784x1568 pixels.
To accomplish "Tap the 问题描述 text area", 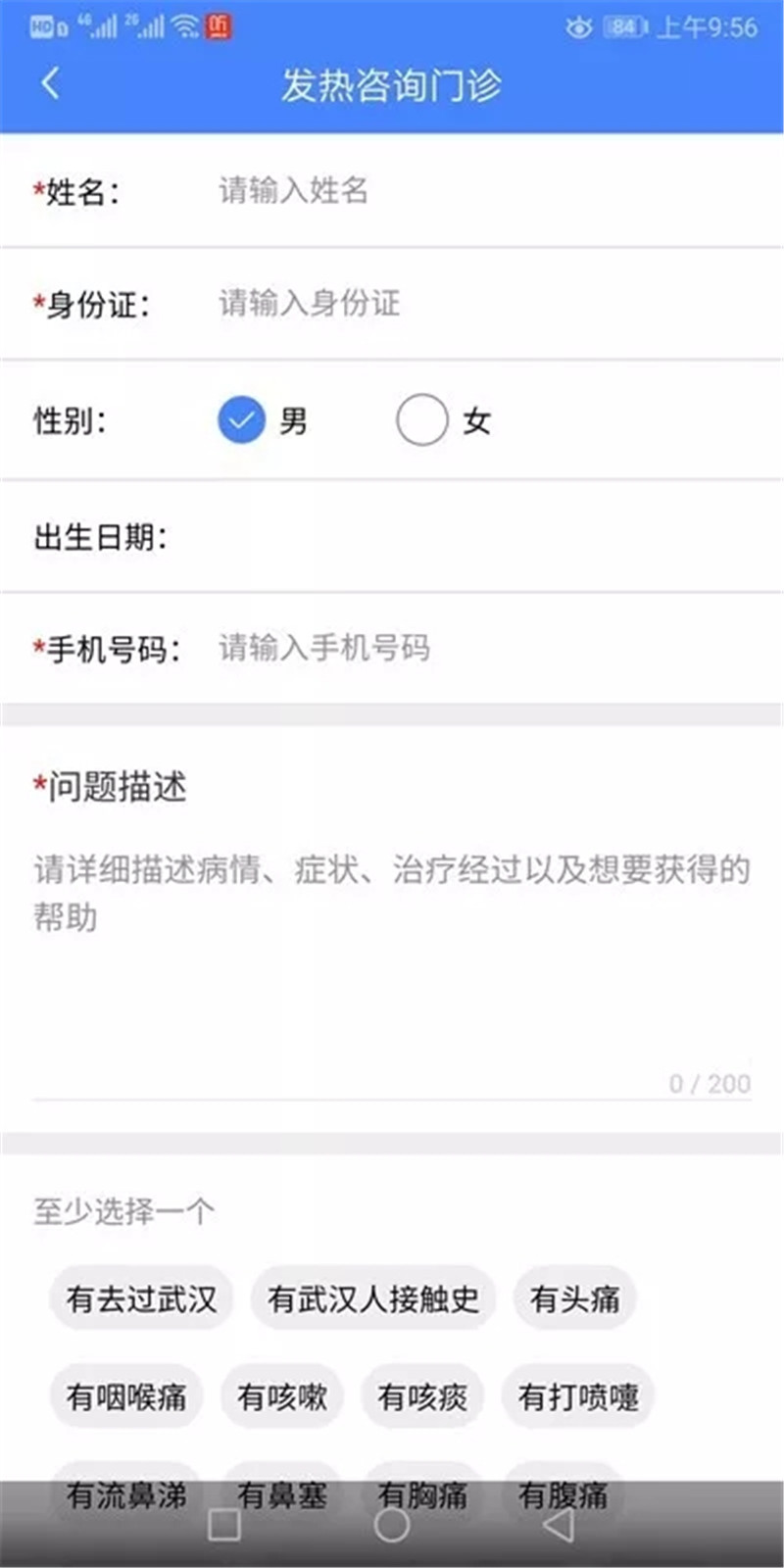I will [392, 960].
